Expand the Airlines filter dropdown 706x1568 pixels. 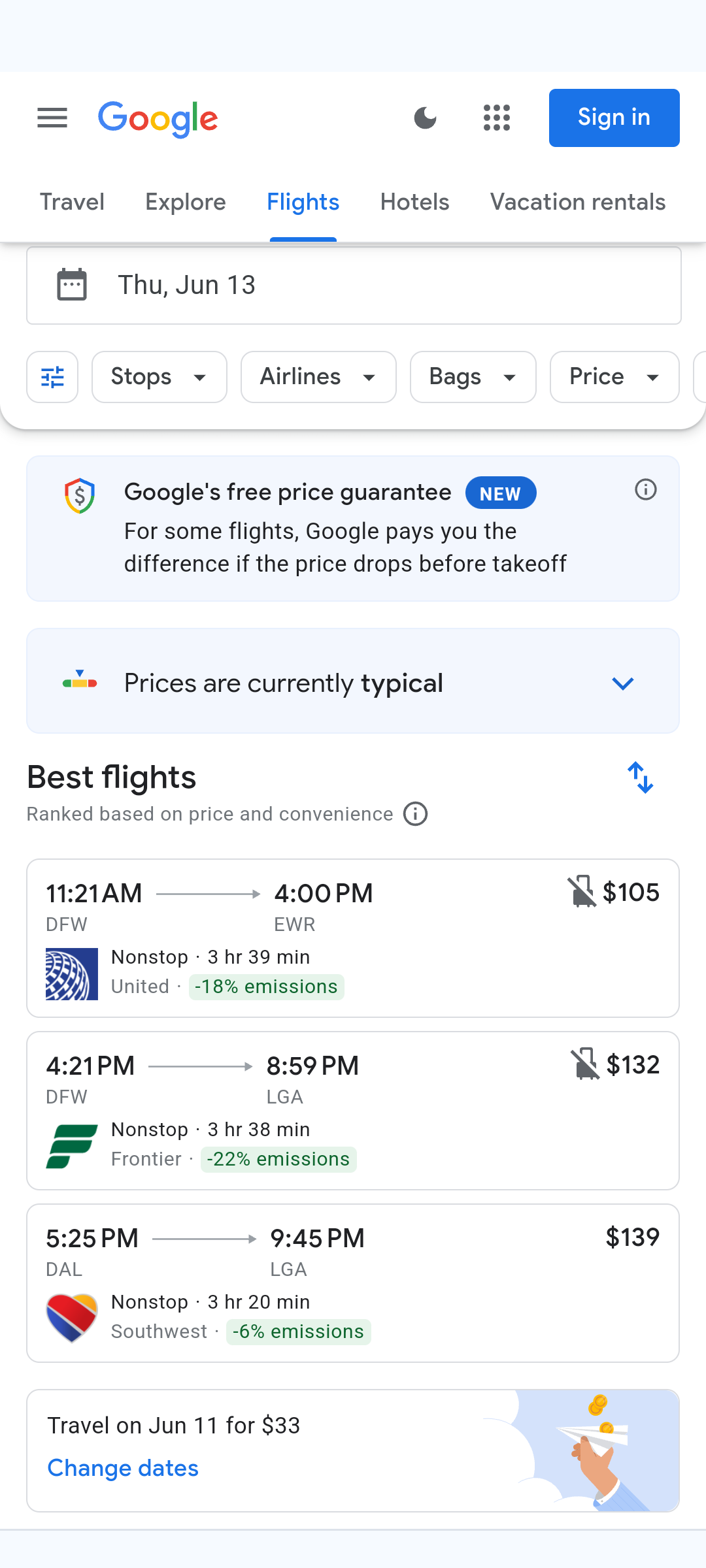point(318,377)
